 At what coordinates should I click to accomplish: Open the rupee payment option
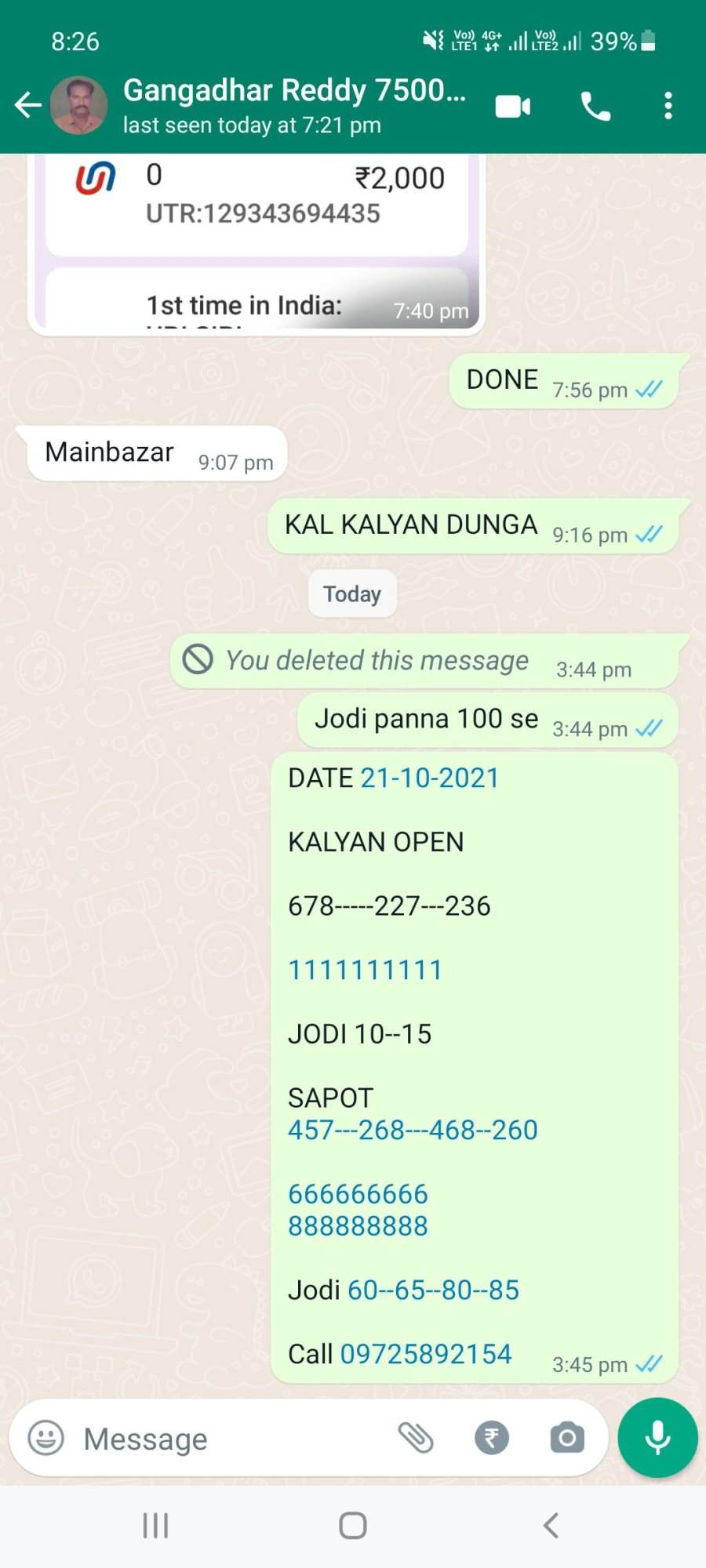click(x=492, y=1438)
